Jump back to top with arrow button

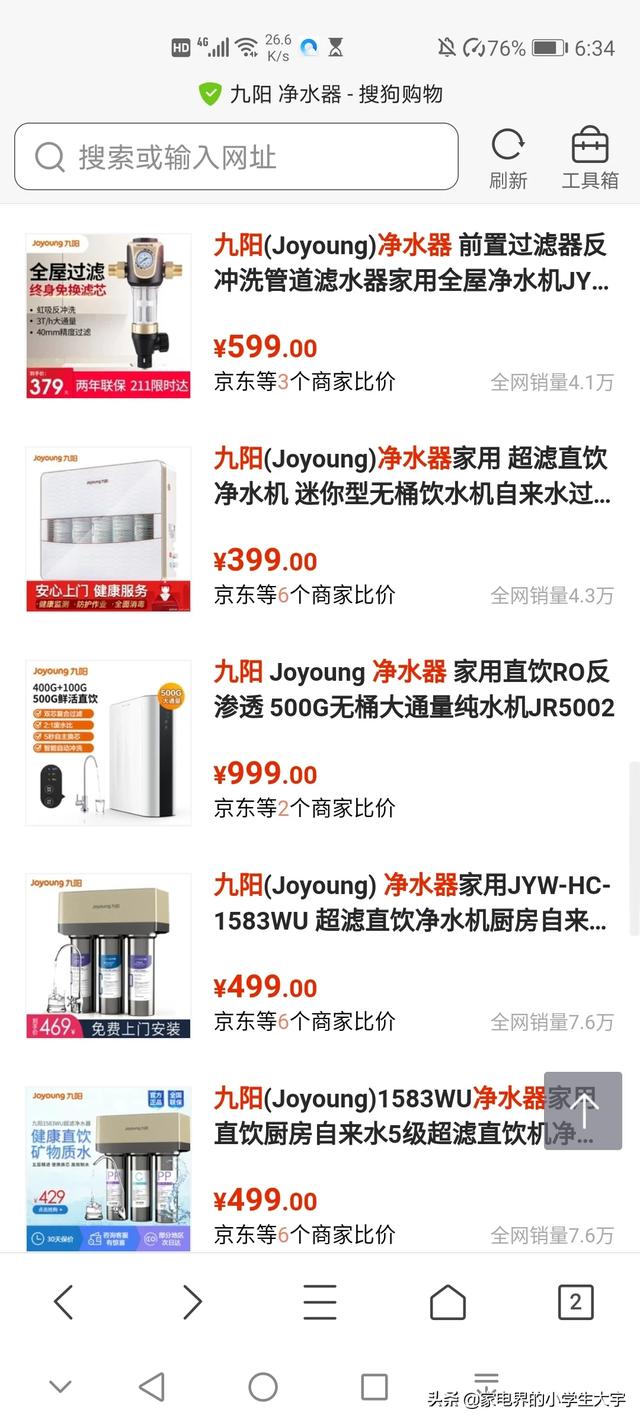pos(583,1110)
